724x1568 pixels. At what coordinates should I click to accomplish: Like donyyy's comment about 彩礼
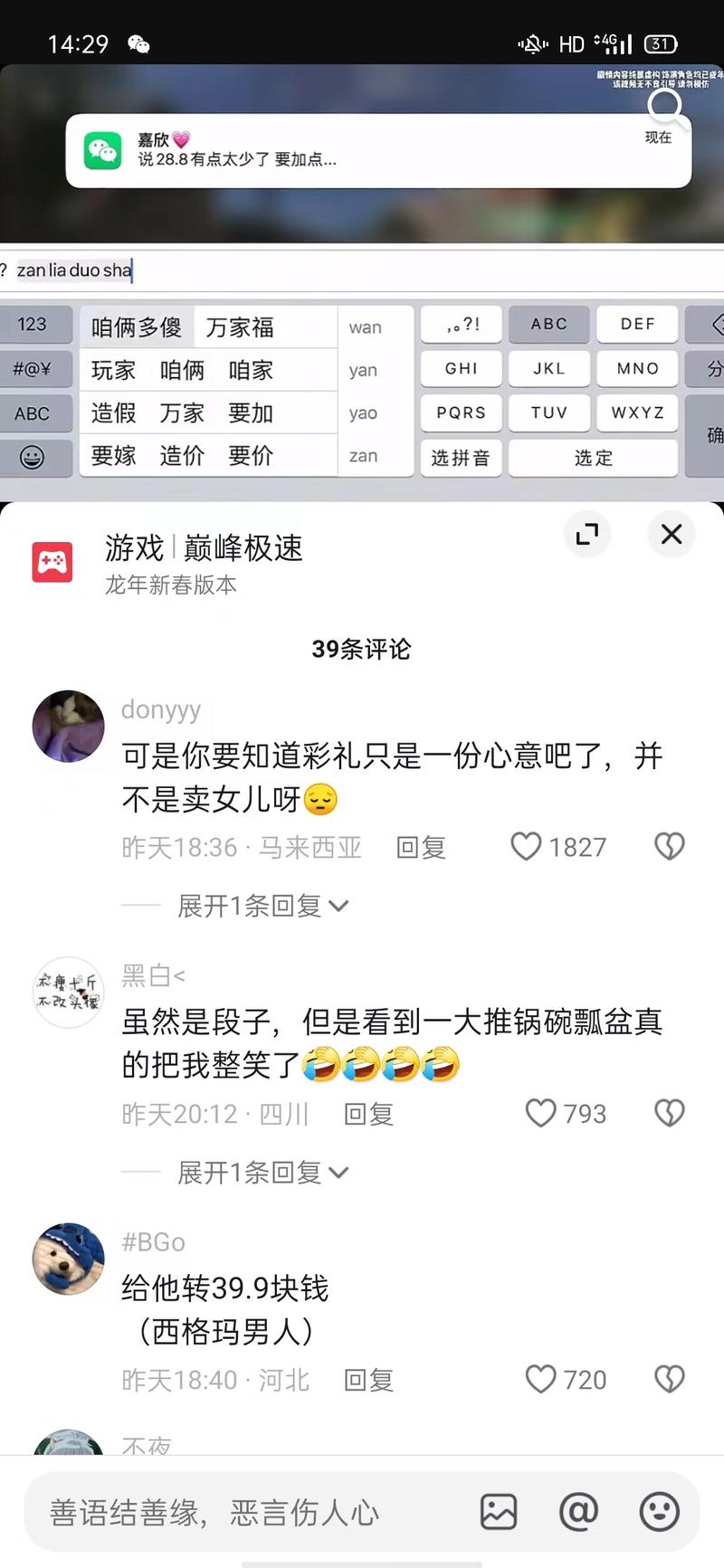tap(526, 846)
